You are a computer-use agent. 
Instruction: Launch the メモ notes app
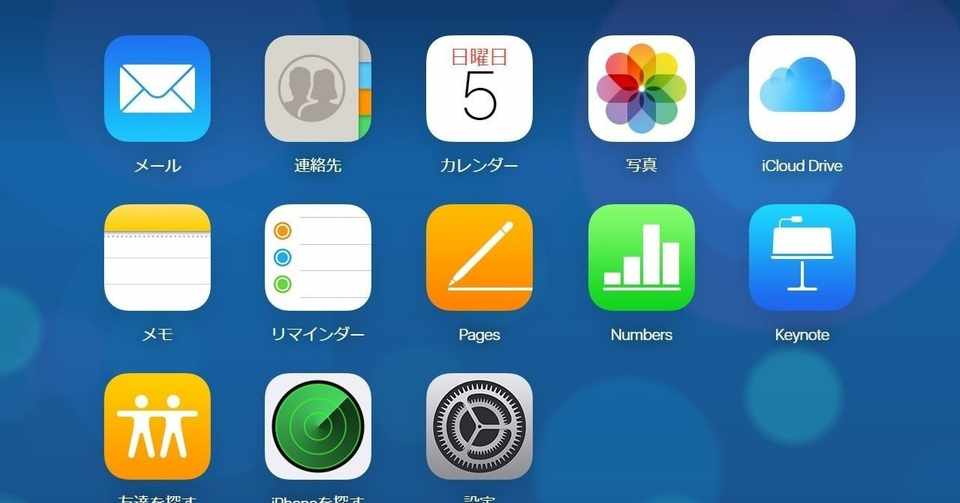pyautogui.click(x=157, y=257)
